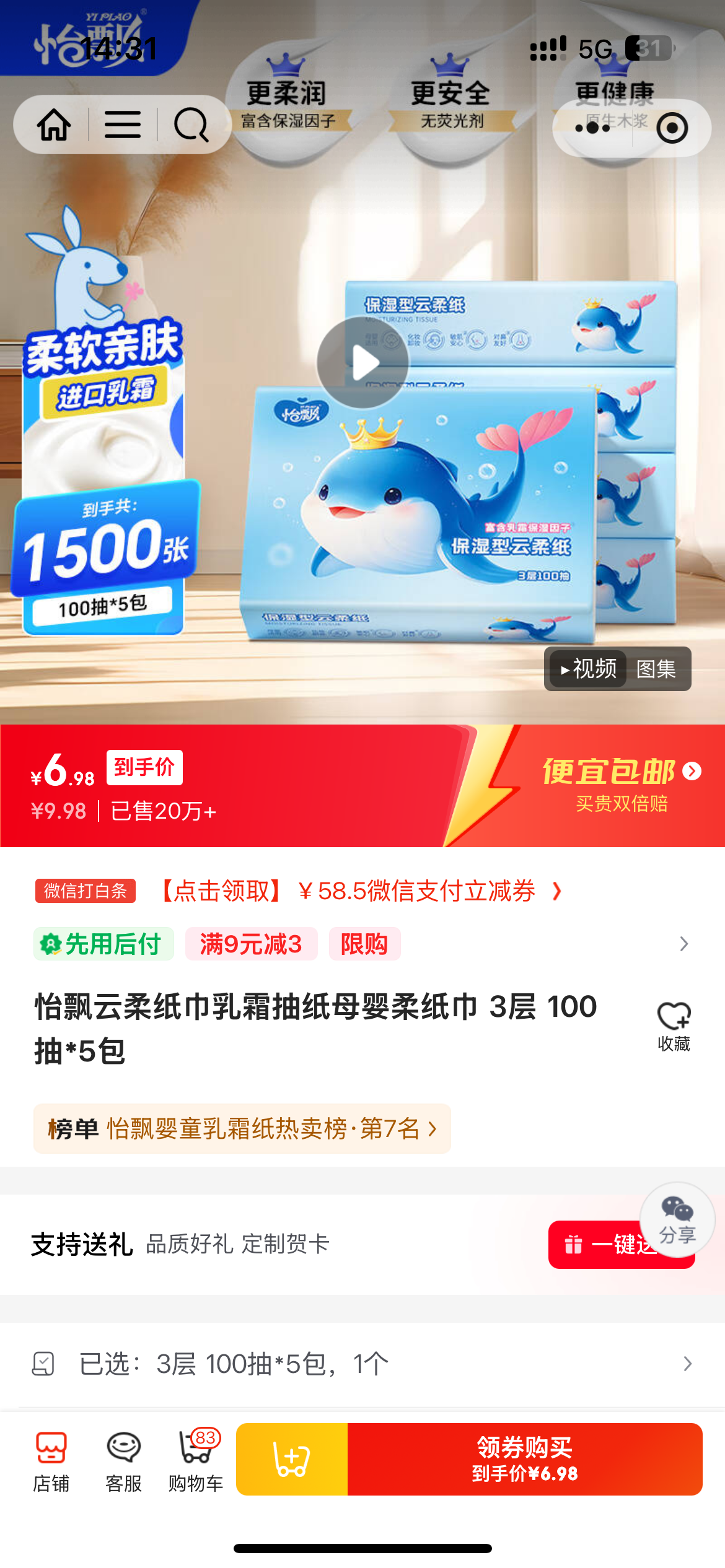Contact 客服 customer service
The image size is (725, 1568).
tap(123, 1460)
